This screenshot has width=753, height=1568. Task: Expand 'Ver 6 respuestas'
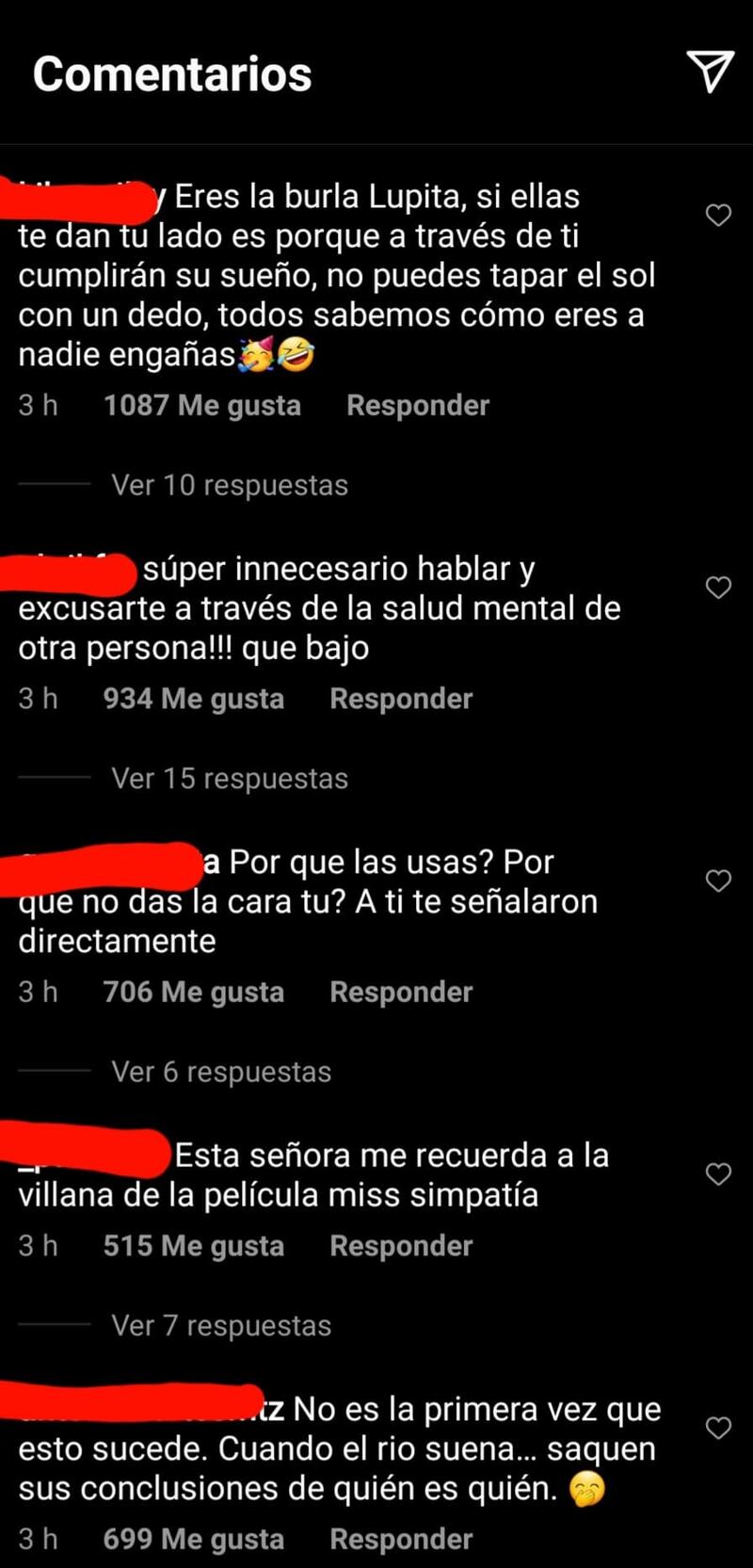coord(220,1072)
